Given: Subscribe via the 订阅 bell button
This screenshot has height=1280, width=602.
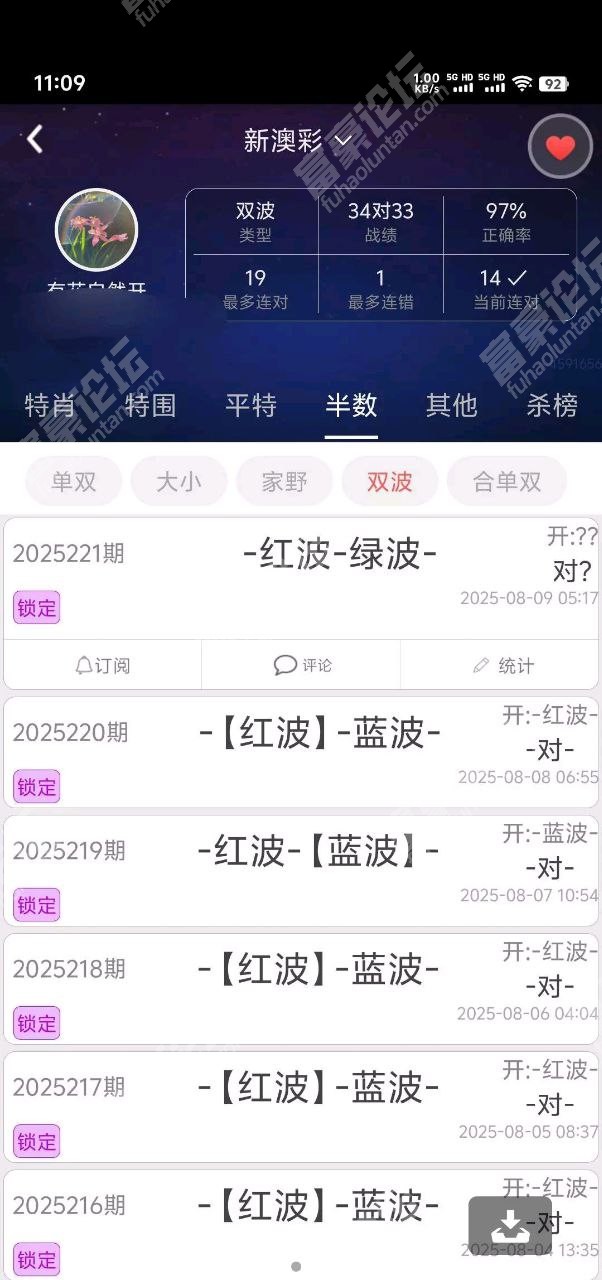Looking at the screenshot, I should 103,665.
